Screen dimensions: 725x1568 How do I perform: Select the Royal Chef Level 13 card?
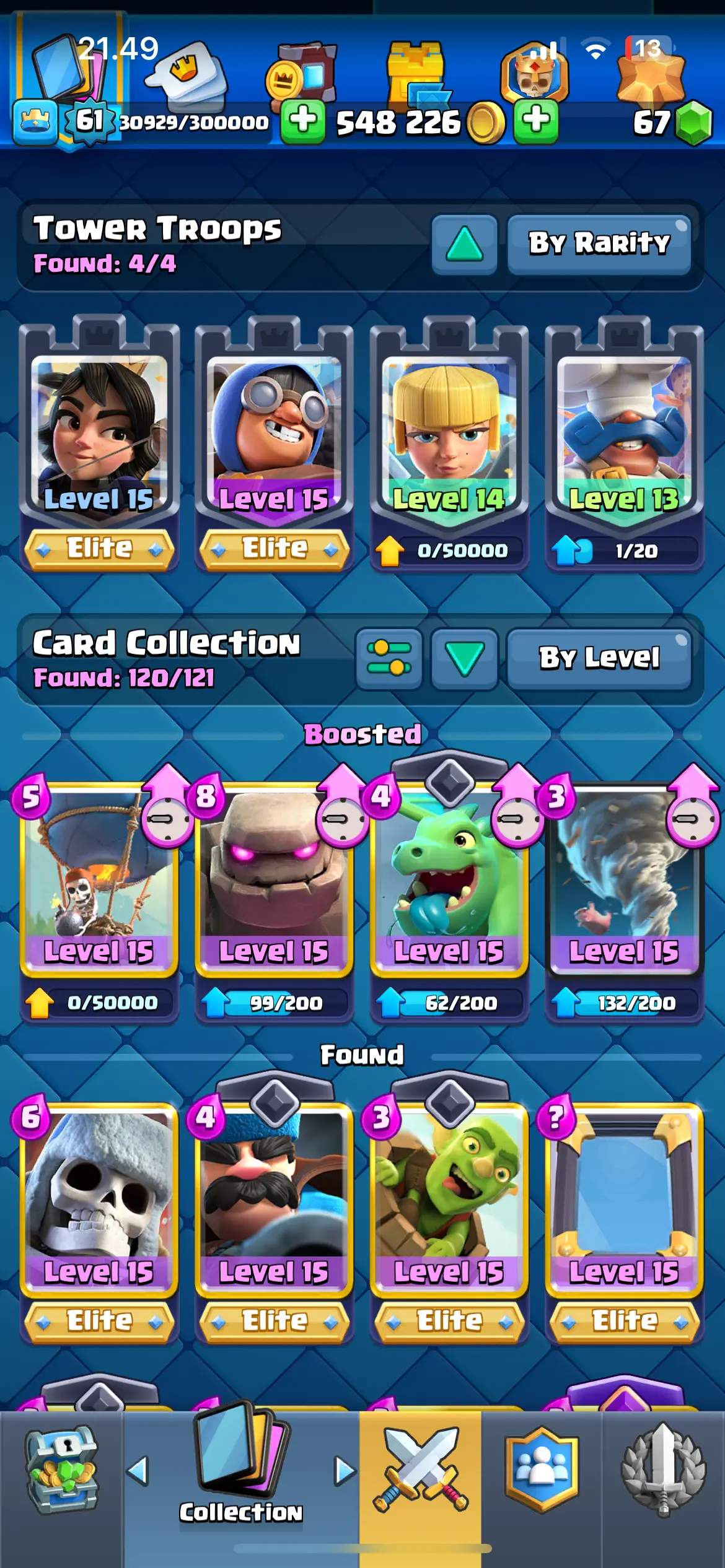pyautogui.click(x=624, y=433)
